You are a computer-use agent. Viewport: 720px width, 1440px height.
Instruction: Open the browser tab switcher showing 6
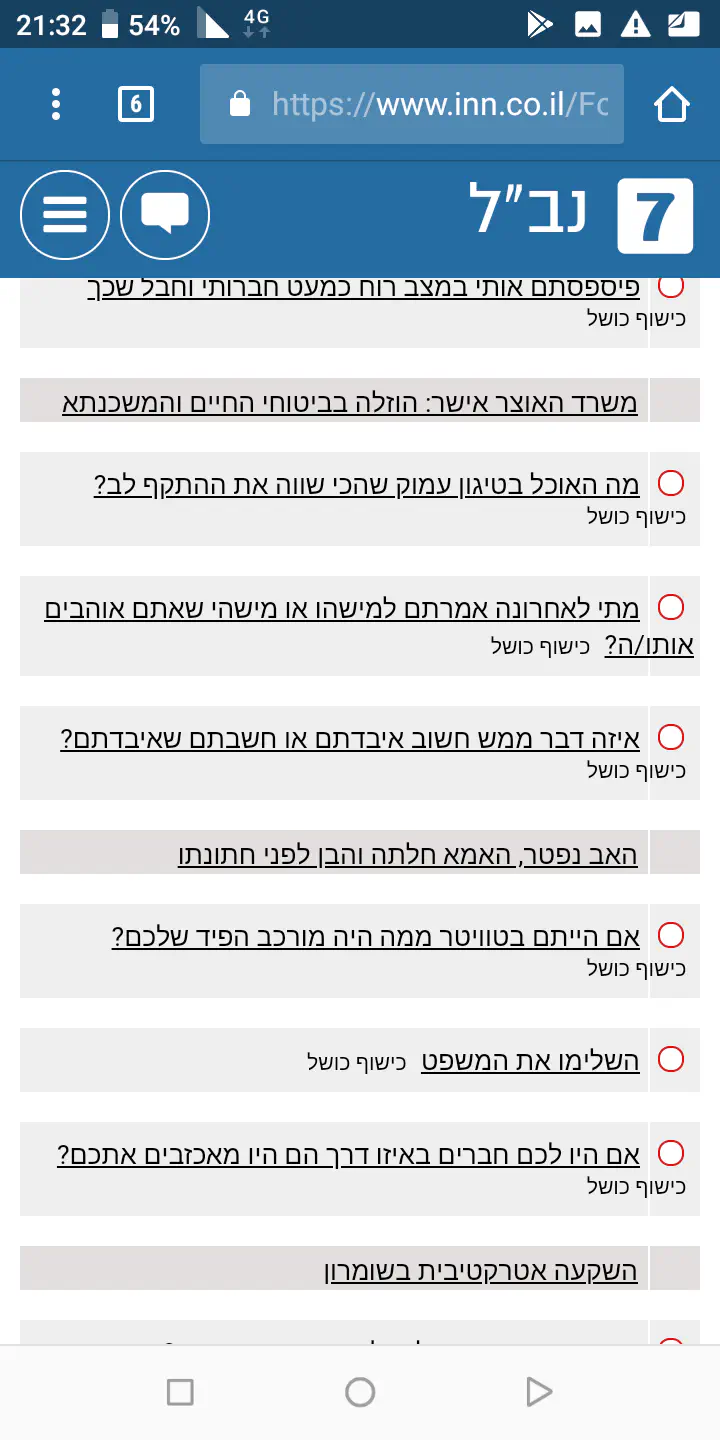click(136, 104)
